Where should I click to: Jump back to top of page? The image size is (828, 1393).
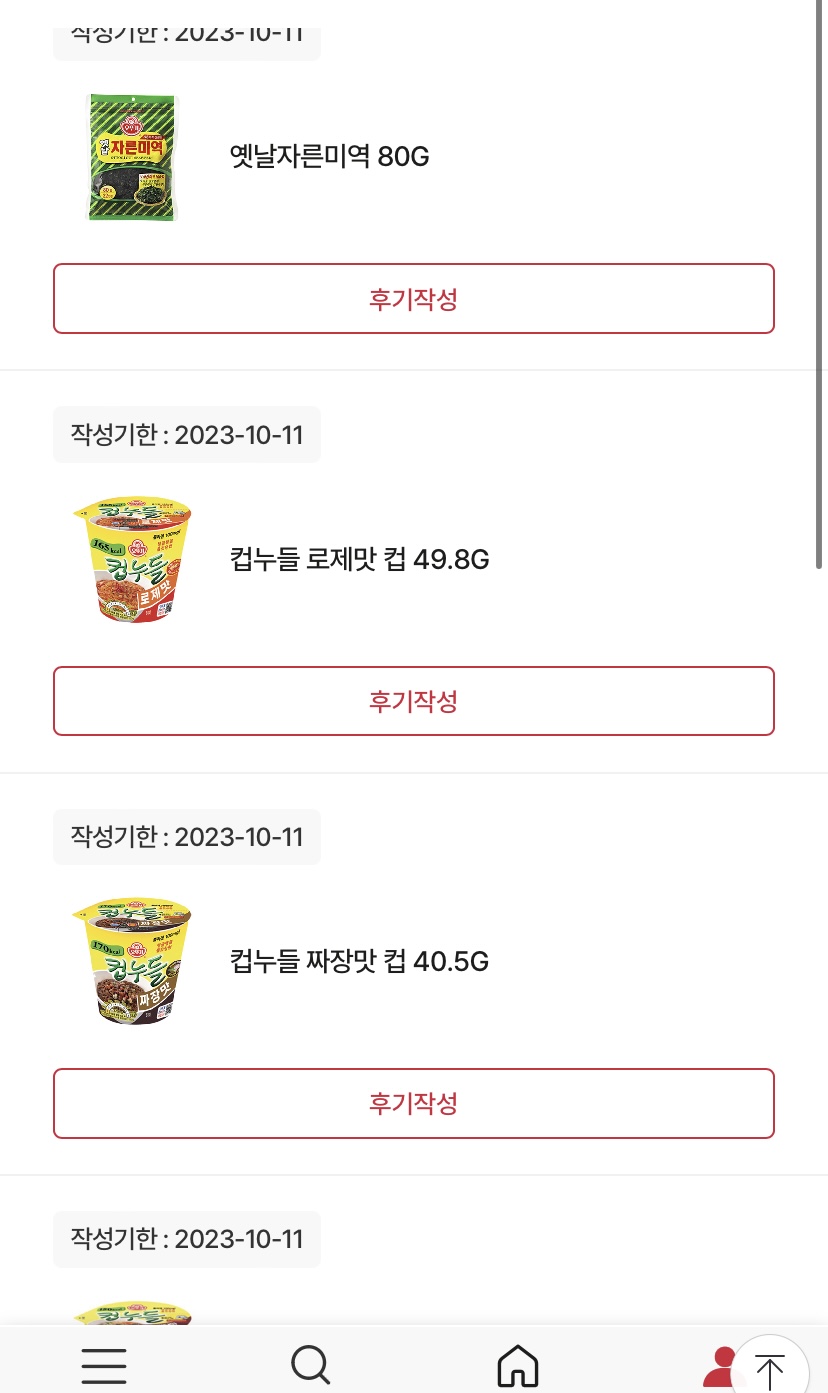point(770,1370)
